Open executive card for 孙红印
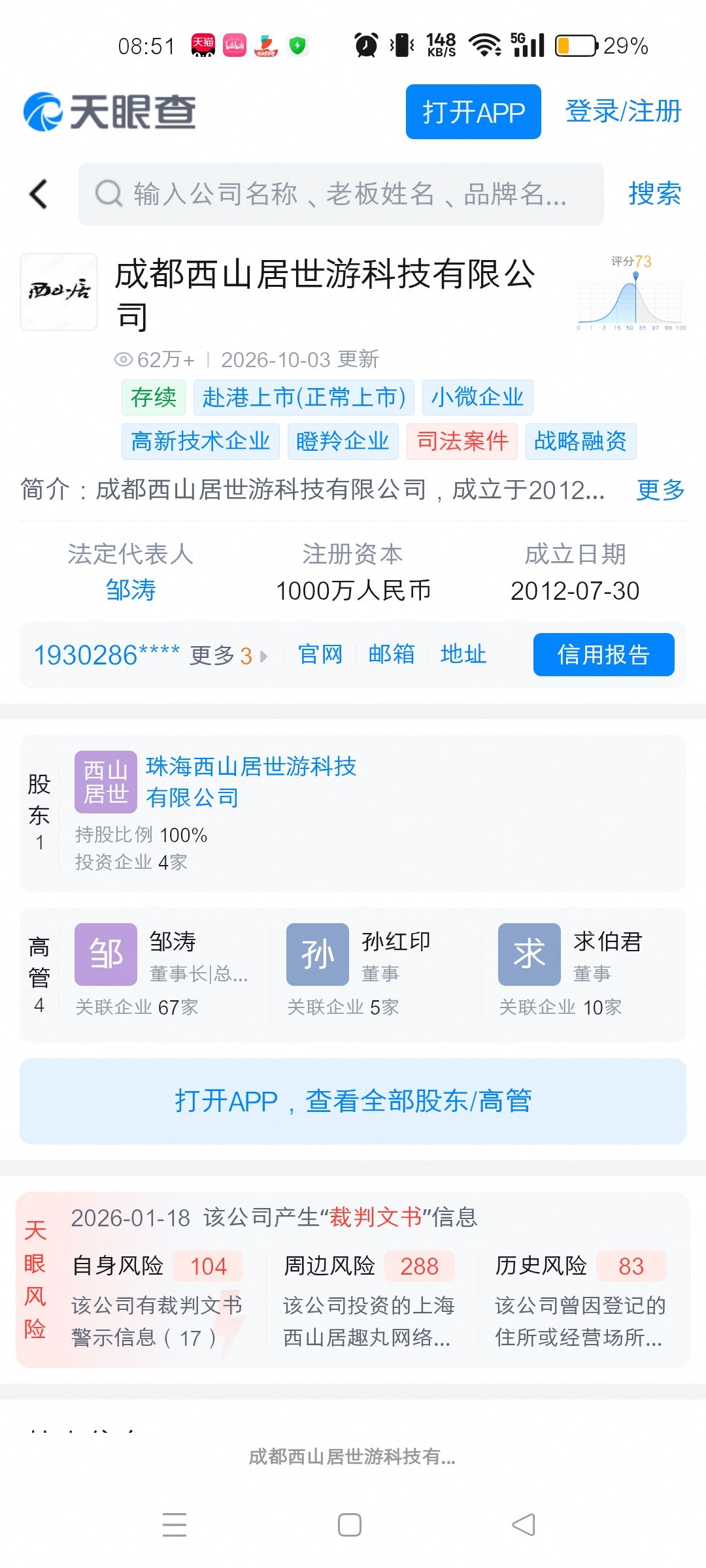The width and height of the screenshot is (706, 1568). pos(376,972)
